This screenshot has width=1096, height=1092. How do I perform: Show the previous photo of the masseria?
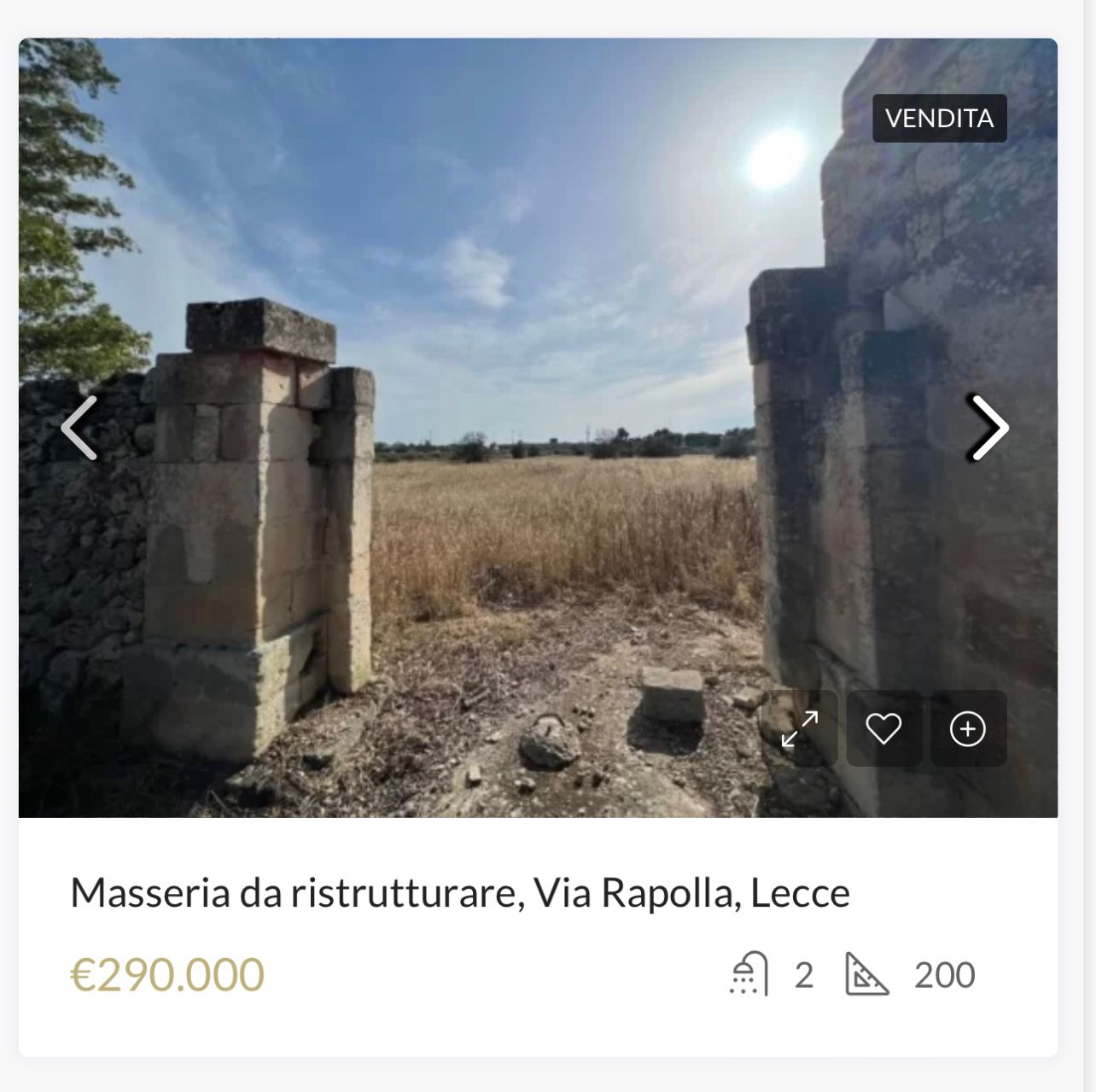click(x=79, y=428)
